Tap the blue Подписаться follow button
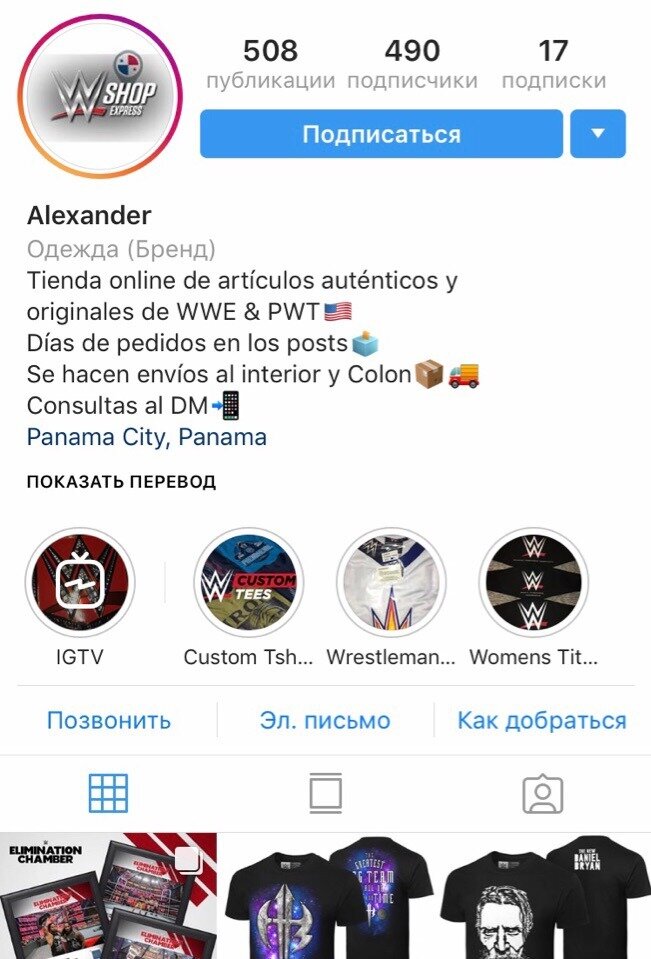The height and width of the screenshot is (959, 651). click(381, 134)
